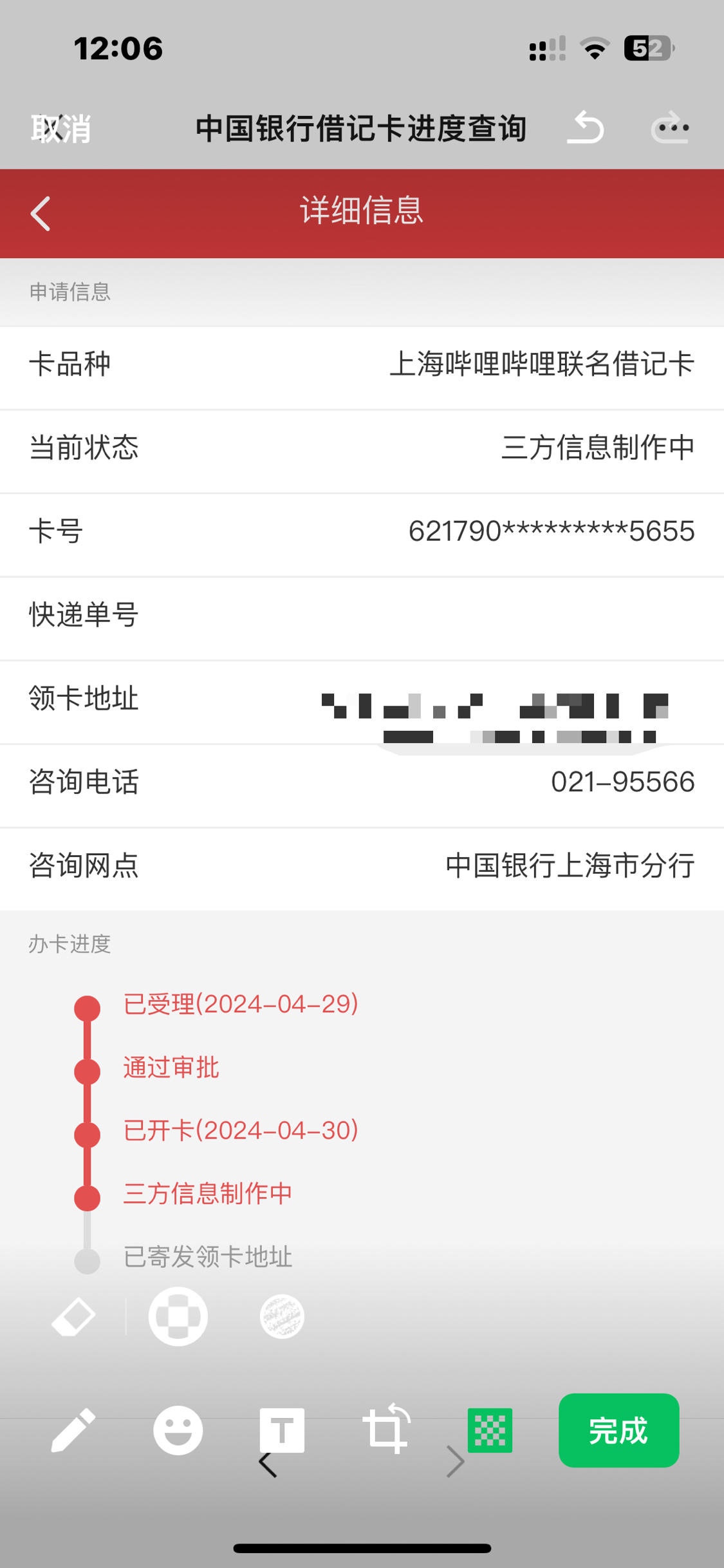
Task: Redo the undone edit
Action: 669,128
